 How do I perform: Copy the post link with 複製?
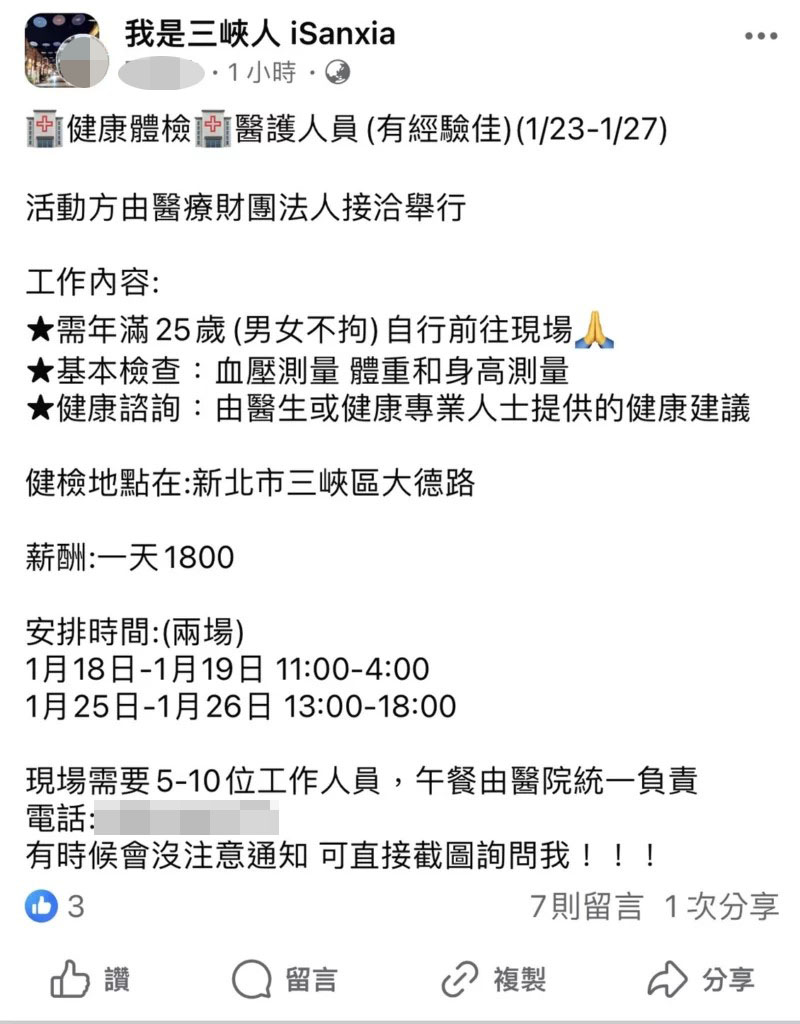click(493, 979)
